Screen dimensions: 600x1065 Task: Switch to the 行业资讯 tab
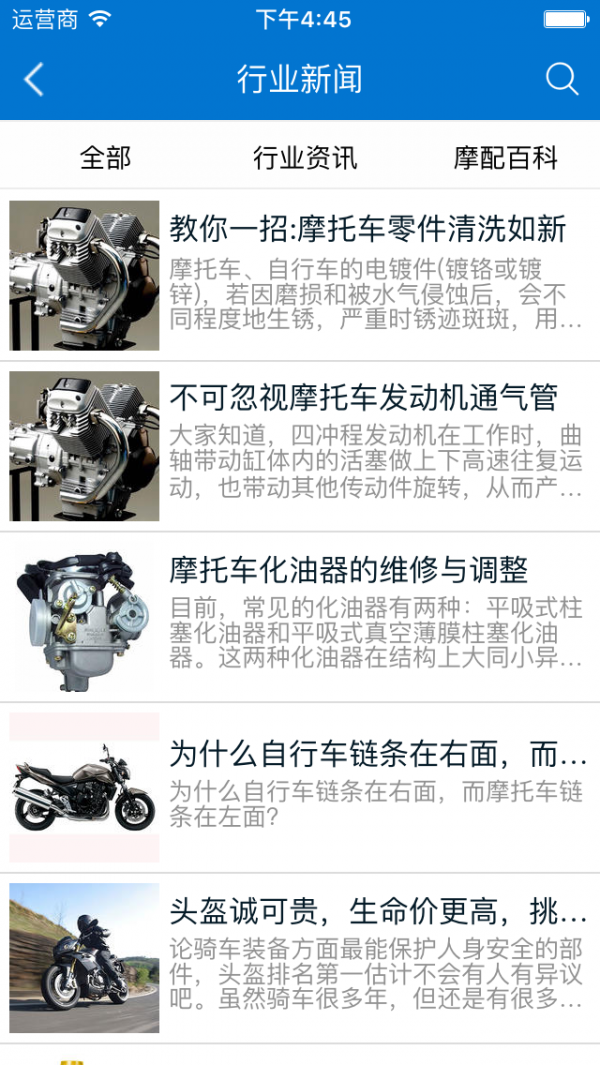[305, 158]
